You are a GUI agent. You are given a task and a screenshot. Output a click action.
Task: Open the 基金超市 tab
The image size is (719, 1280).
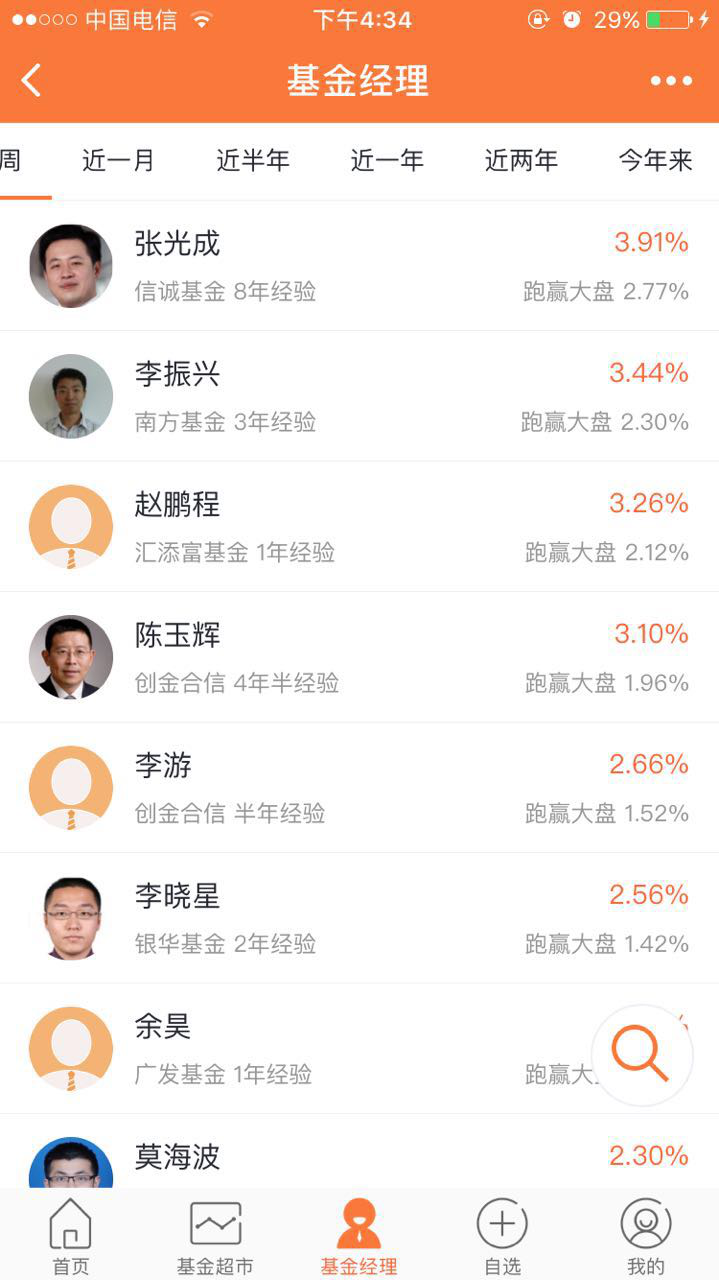pos(215,1236)
